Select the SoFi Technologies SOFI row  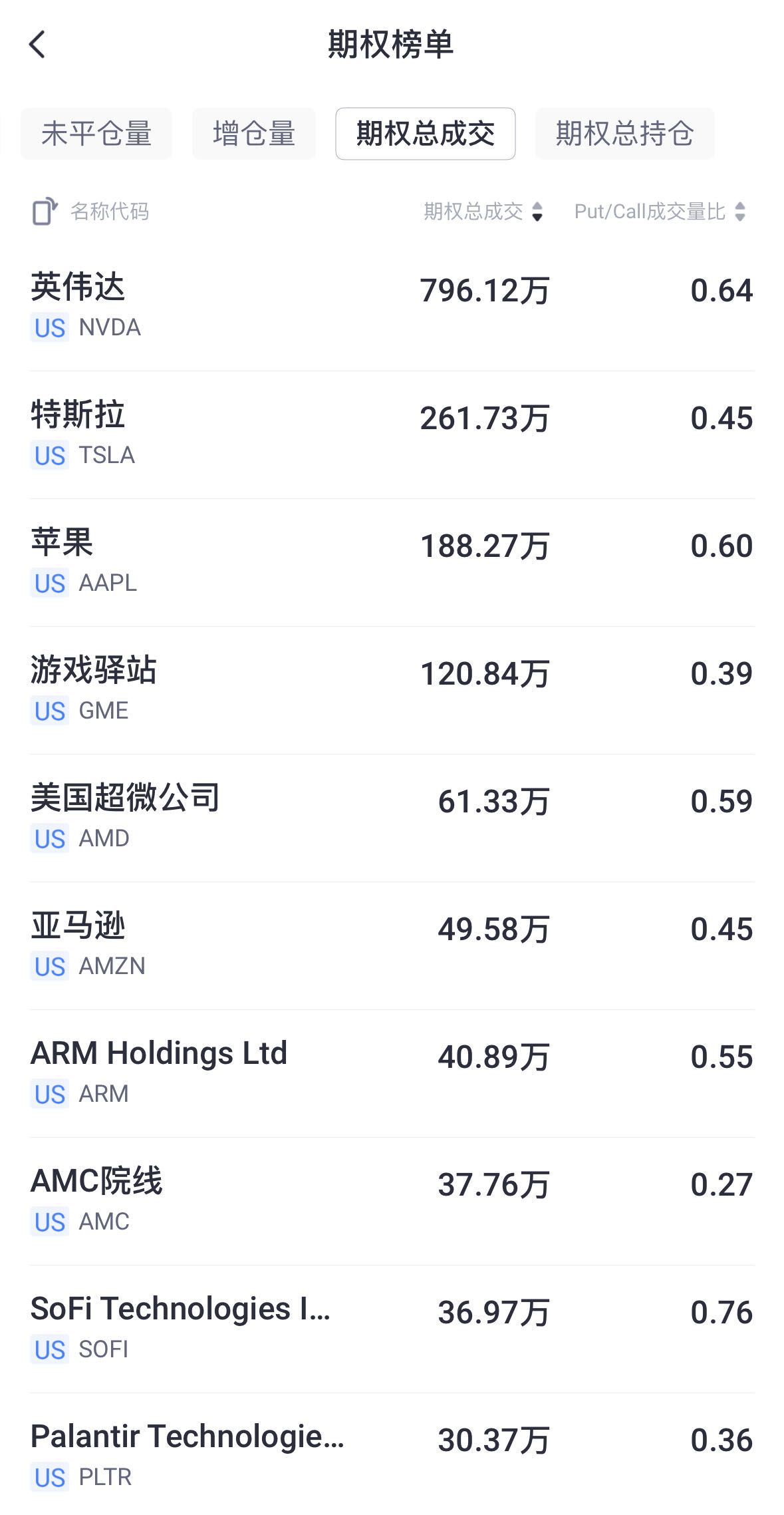point(392,1328)
